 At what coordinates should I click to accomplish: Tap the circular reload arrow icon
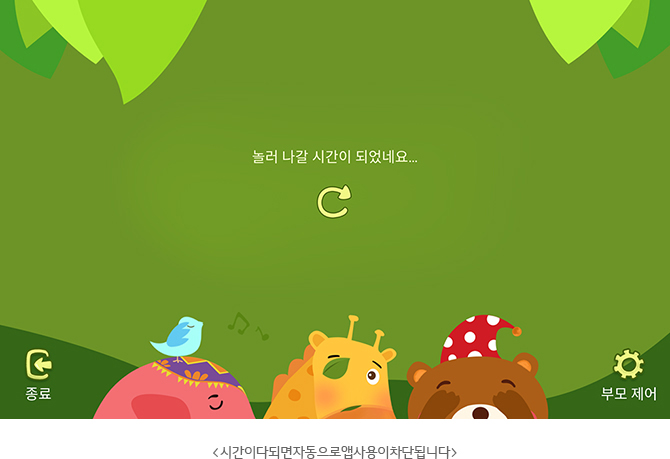click(334, 201)
